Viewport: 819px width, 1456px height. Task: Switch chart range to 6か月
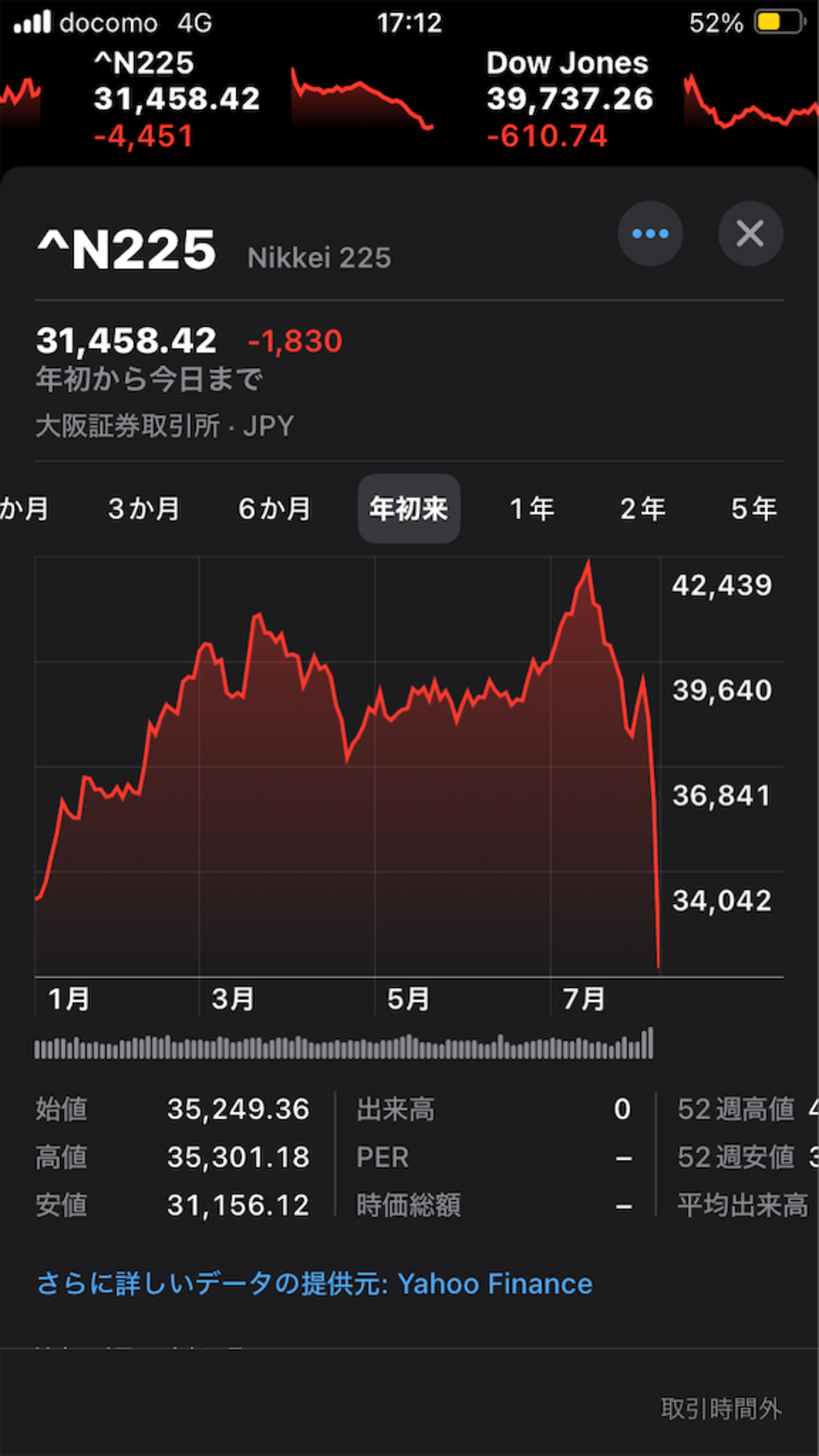pos(274,508)
